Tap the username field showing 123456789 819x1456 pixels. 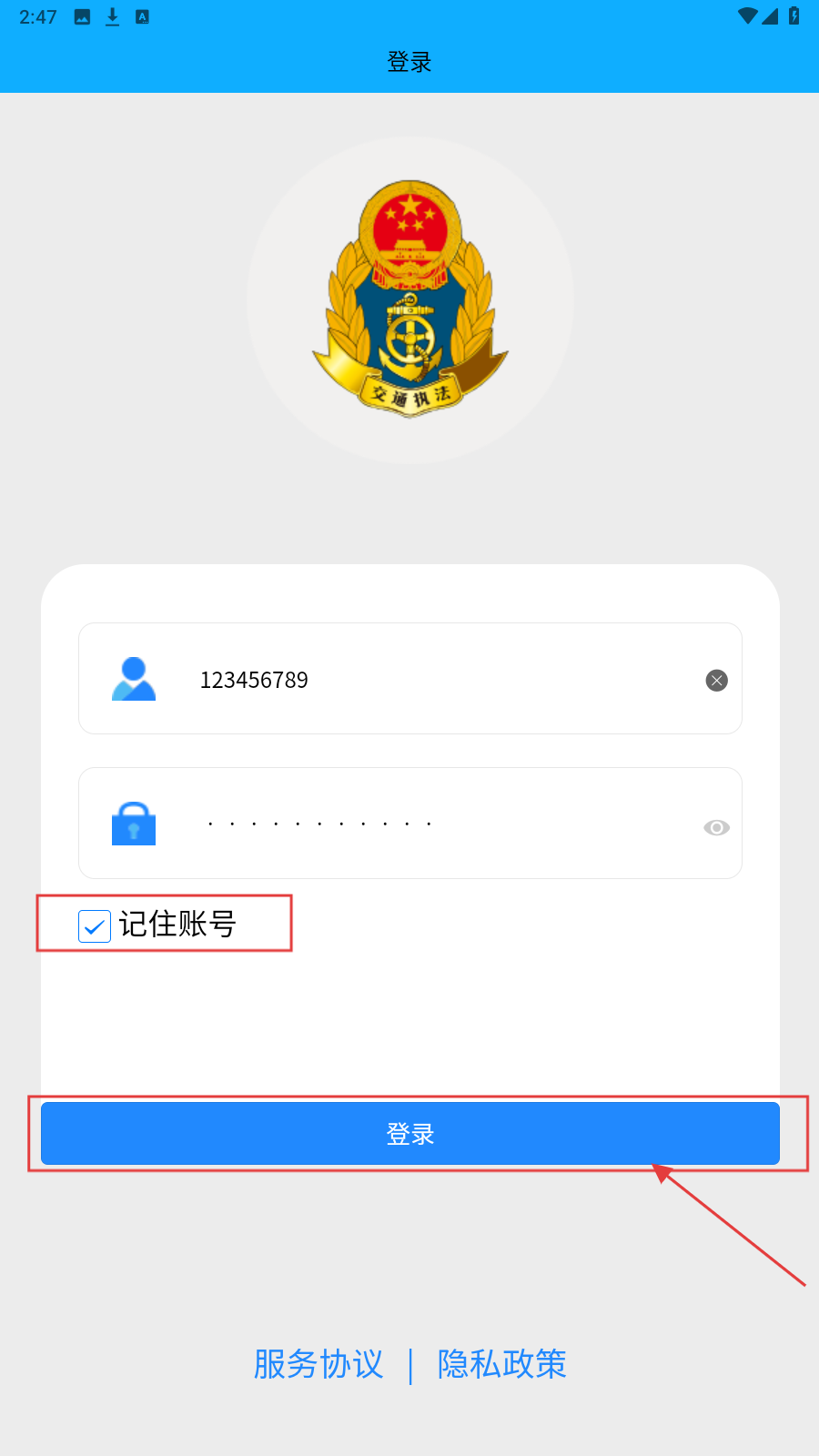[409, 680]
